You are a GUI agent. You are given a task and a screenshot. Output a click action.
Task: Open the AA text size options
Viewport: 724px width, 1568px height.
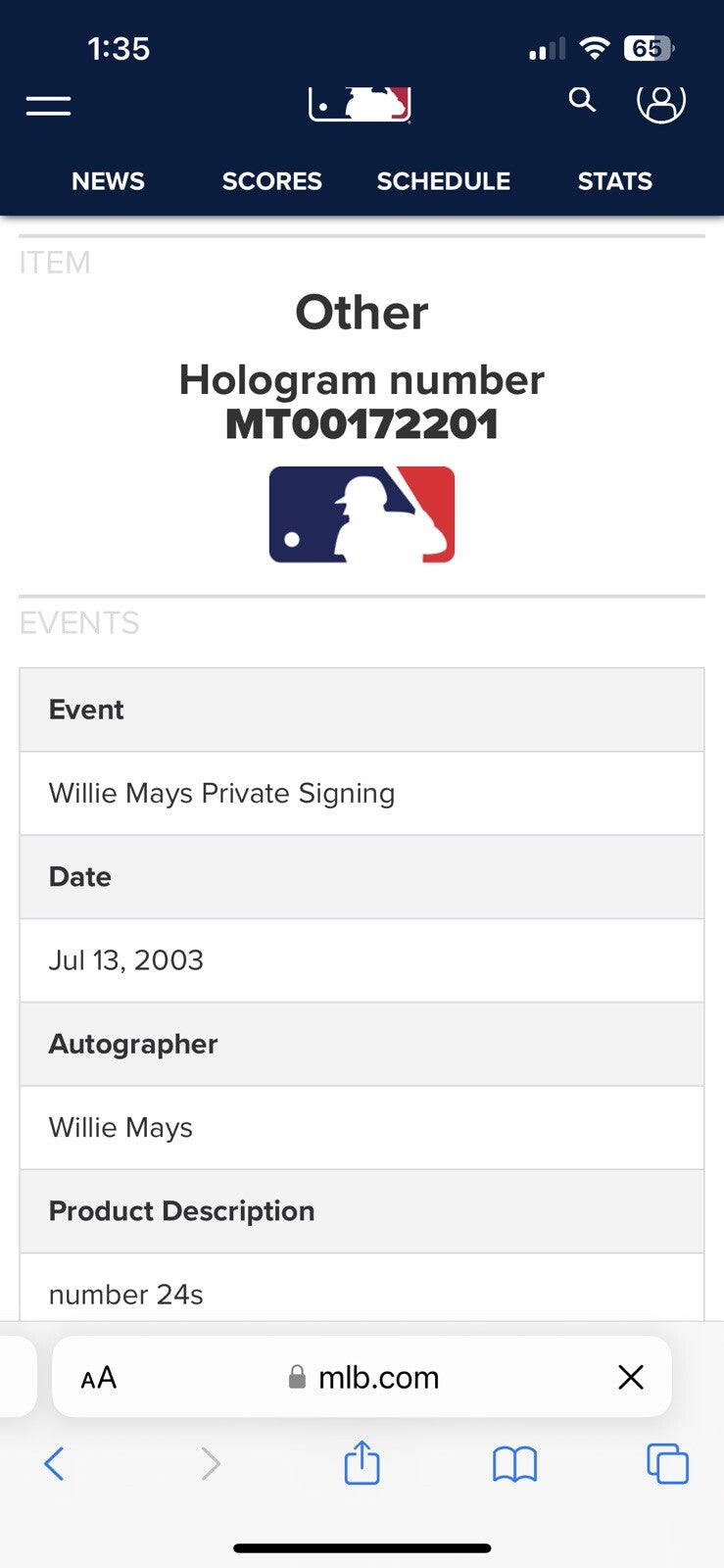click(99, 1378)
